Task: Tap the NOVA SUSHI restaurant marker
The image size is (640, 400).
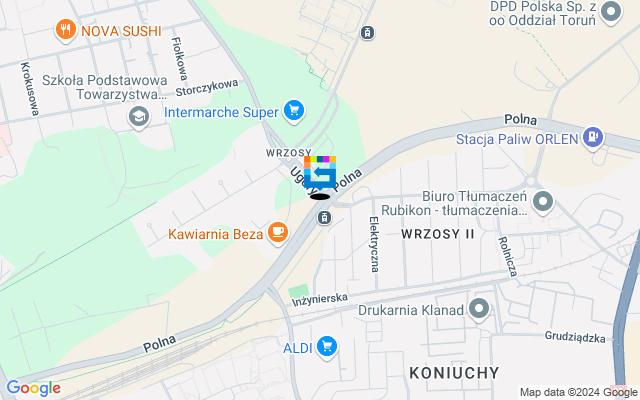Action: [66, 30]
